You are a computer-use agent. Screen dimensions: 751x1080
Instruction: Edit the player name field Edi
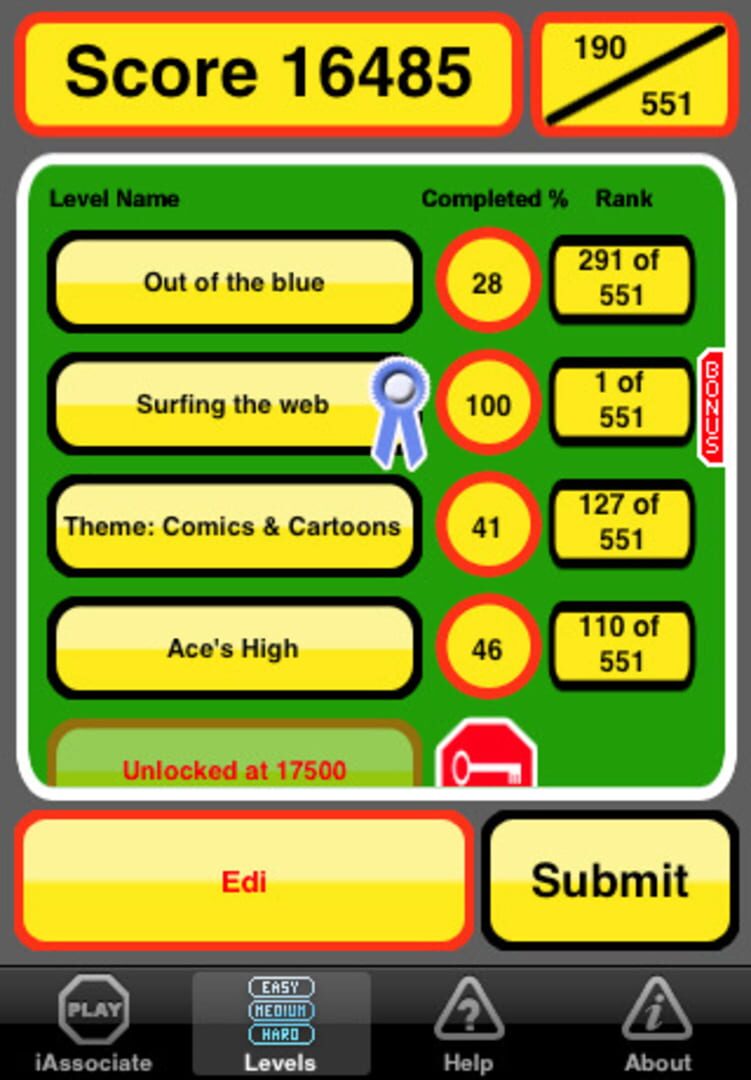244,881
